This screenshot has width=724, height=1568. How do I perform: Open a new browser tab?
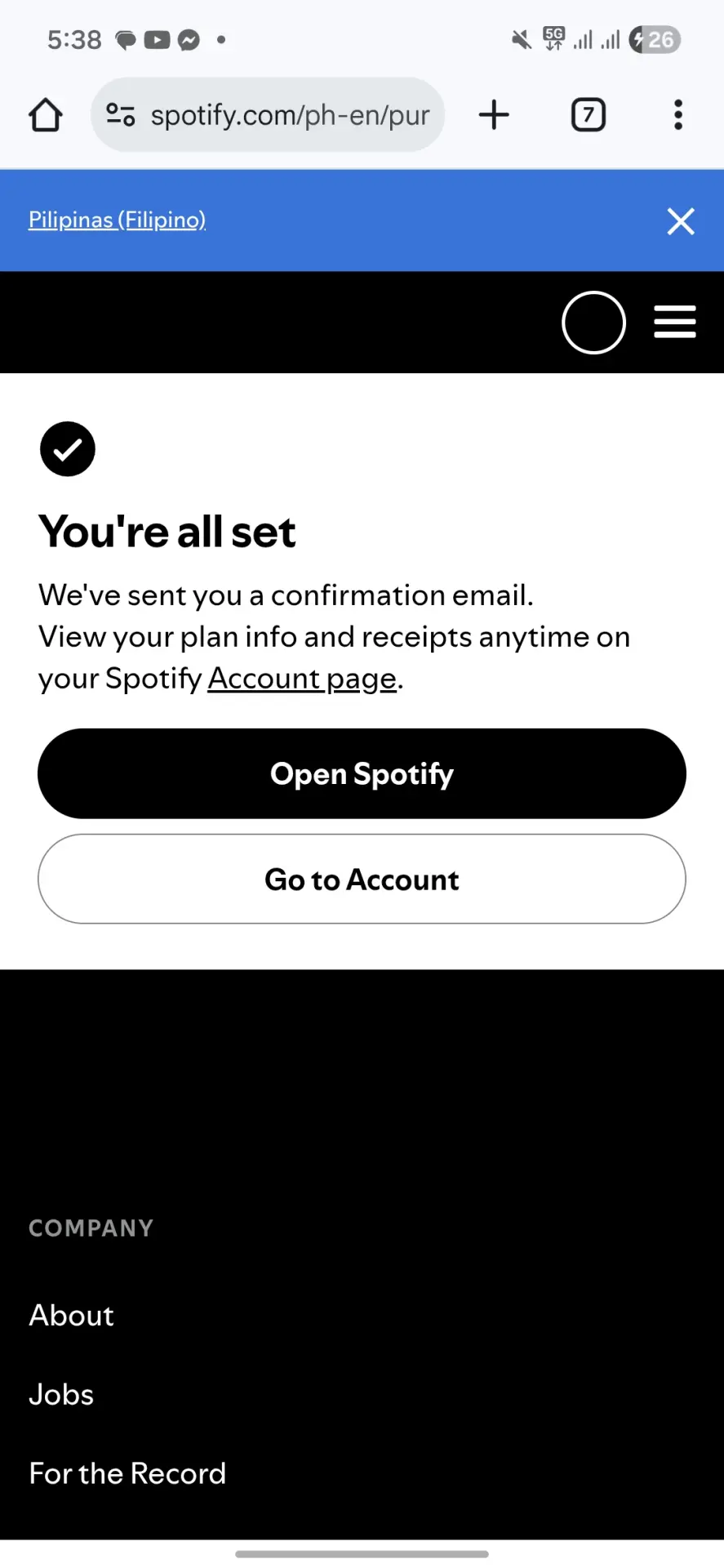(x=494, y=115)
